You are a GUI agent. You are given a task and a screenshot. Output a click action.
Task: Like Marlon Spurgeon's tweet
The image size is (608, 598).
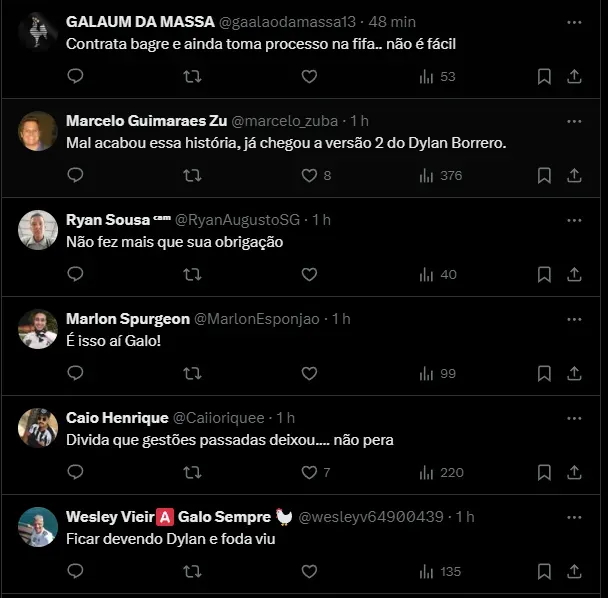309,373
